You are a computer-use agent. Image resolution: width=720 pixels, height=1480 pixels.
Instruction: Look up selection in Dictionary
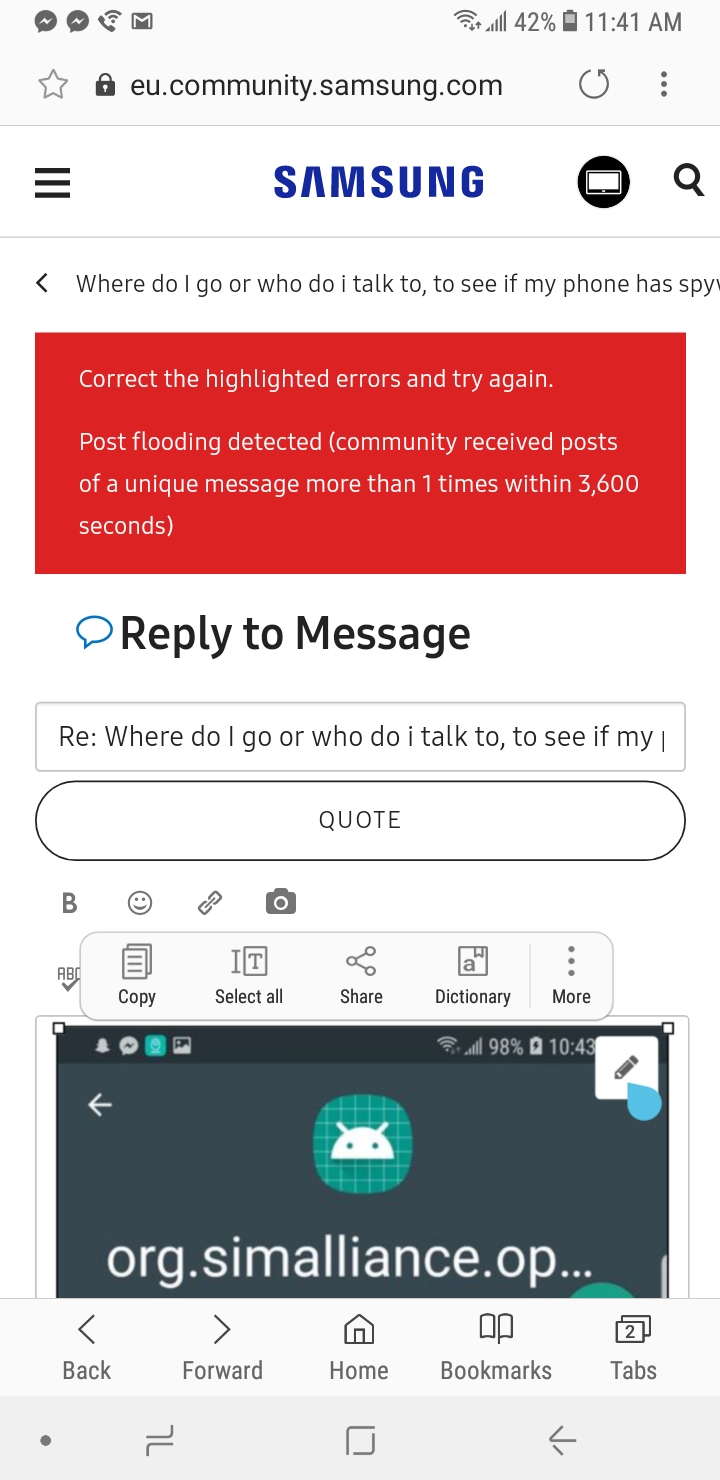473,975
